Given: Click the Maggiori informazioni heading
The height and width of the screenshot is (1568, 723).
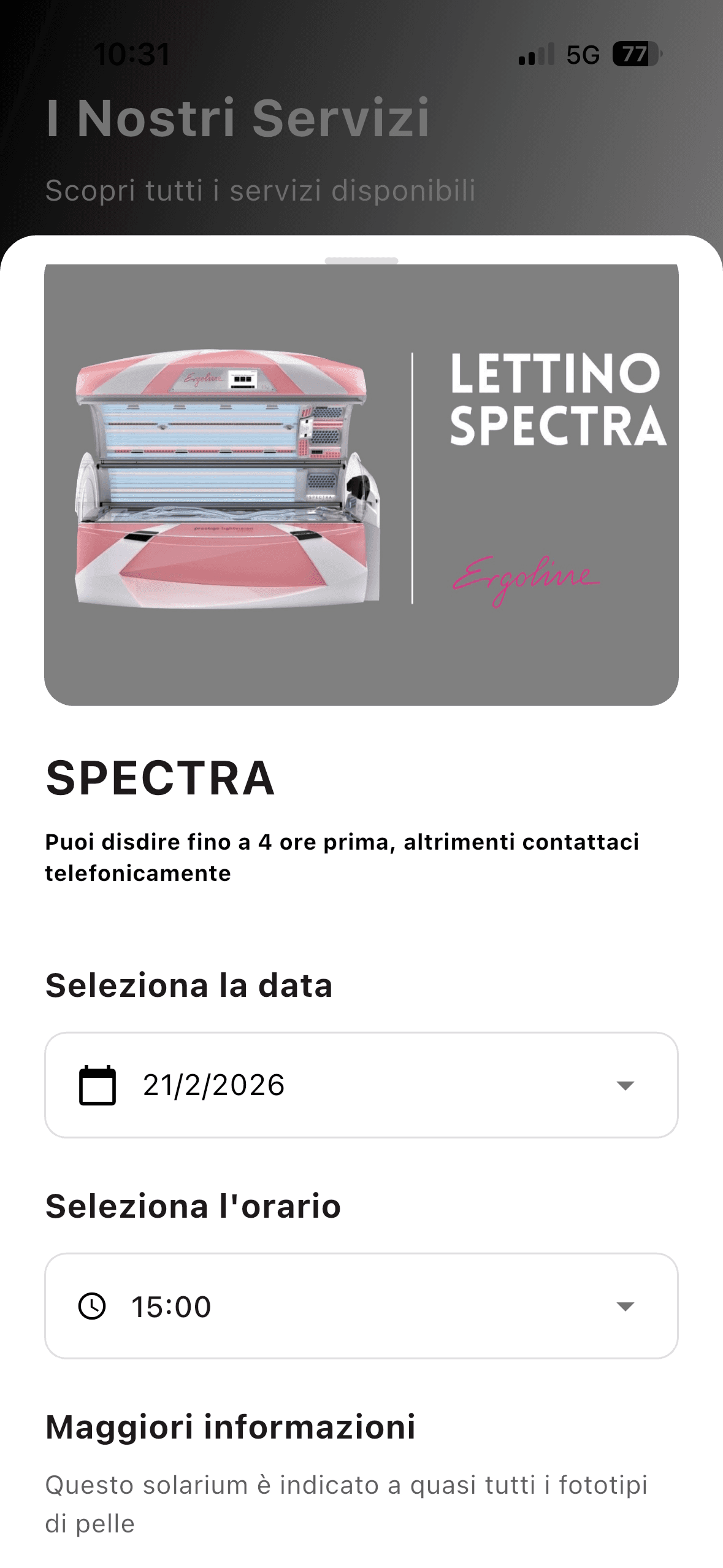Looking at the screenshot, I should click(x=231, y=1429).
